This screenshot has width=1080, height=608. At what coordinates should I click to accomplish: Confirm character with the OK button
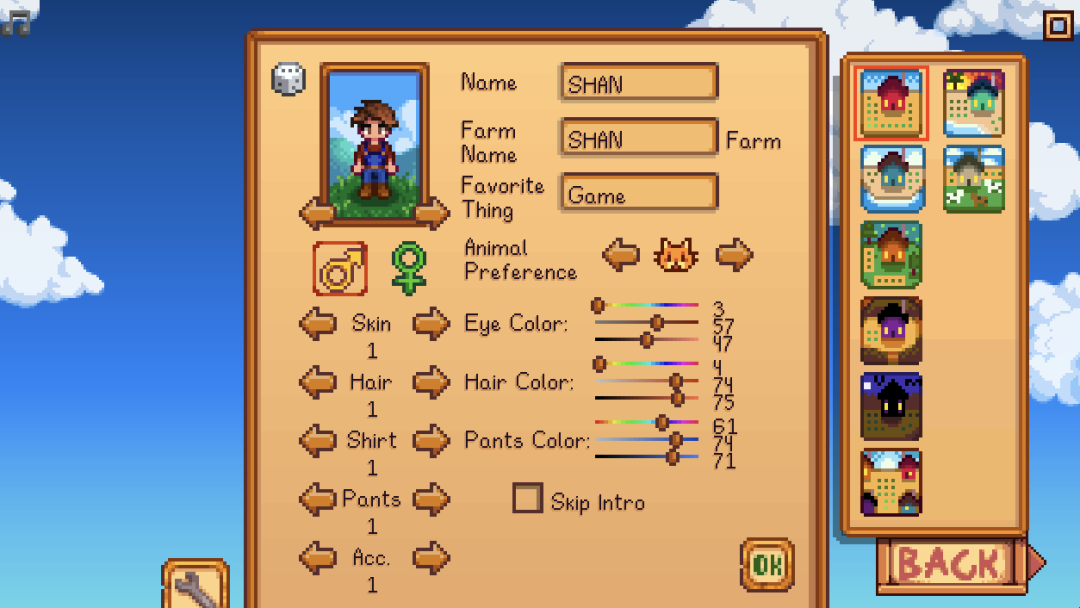767,564
